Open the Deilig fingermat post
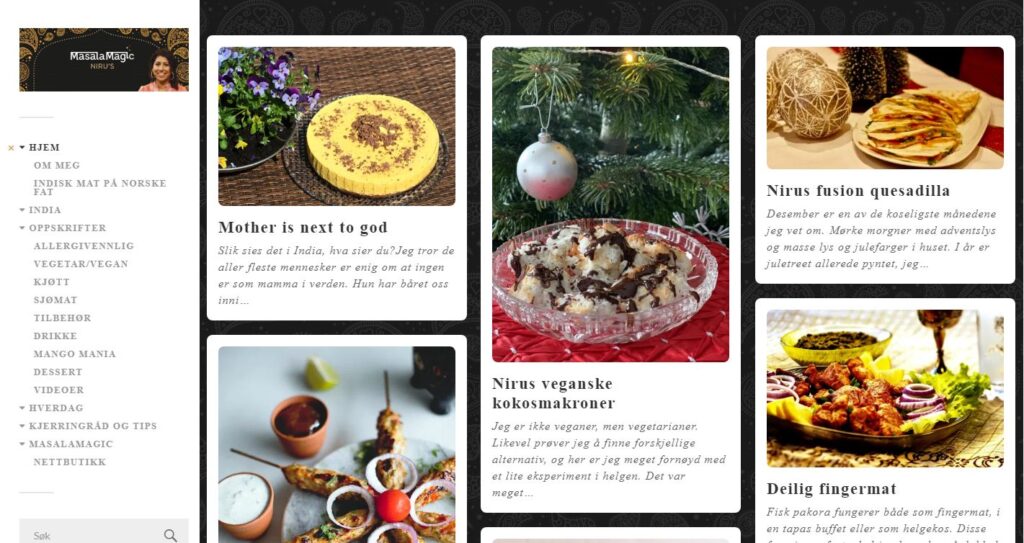The height and width of the screenshot is (543, 1024). click(x=831, y=489)
